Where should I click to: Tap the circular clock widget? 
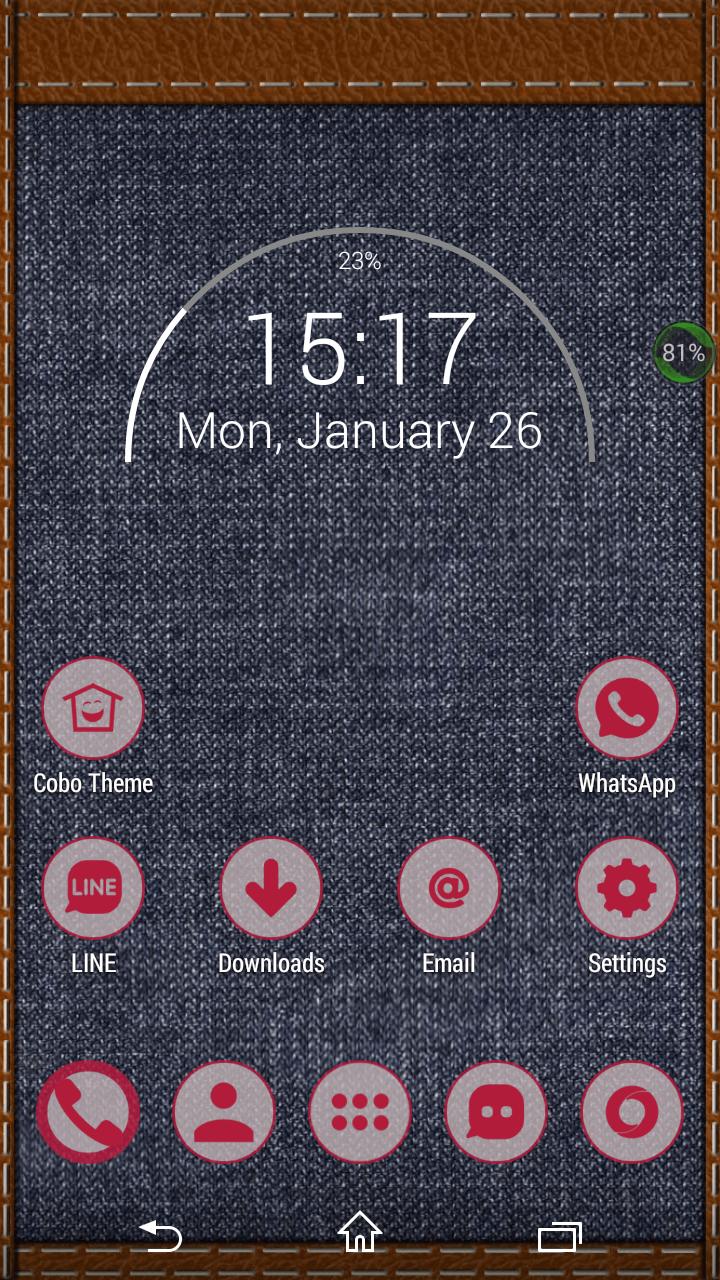(x=360, y=350)
